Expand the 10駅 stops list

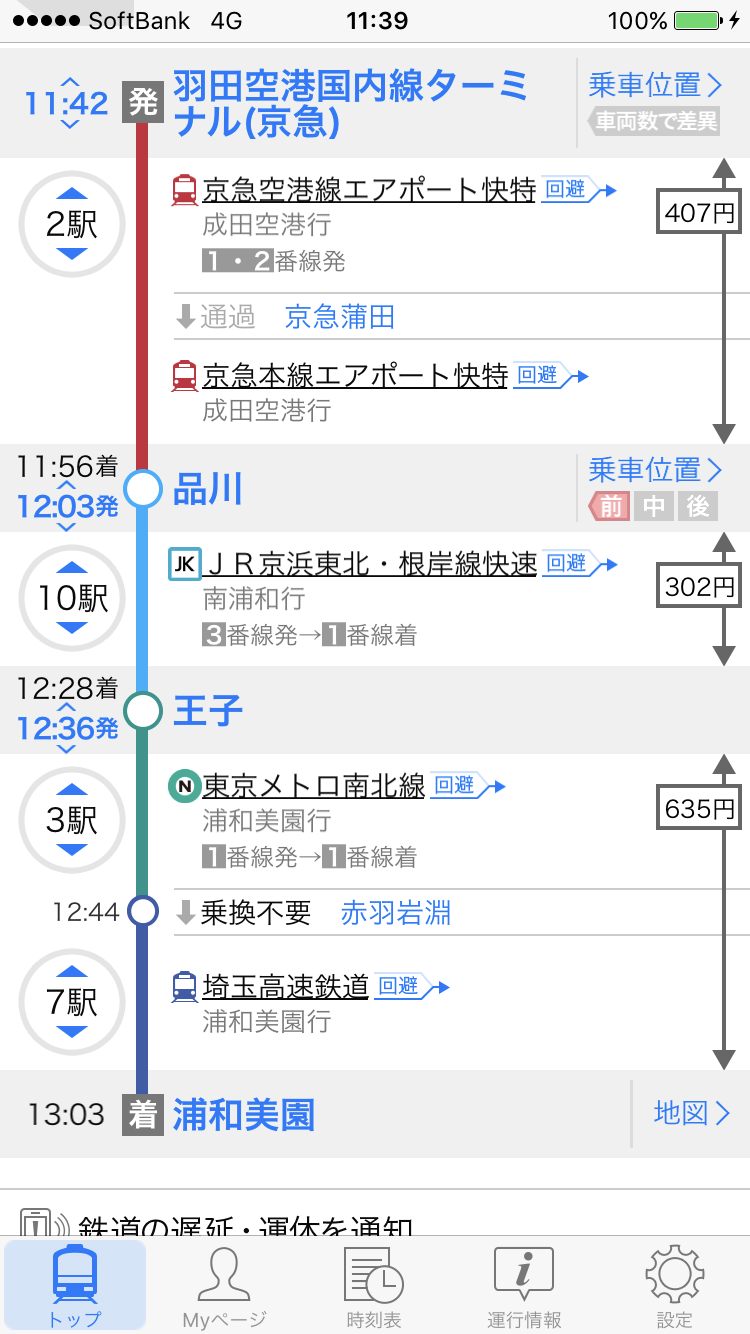[x=72, y=598]
